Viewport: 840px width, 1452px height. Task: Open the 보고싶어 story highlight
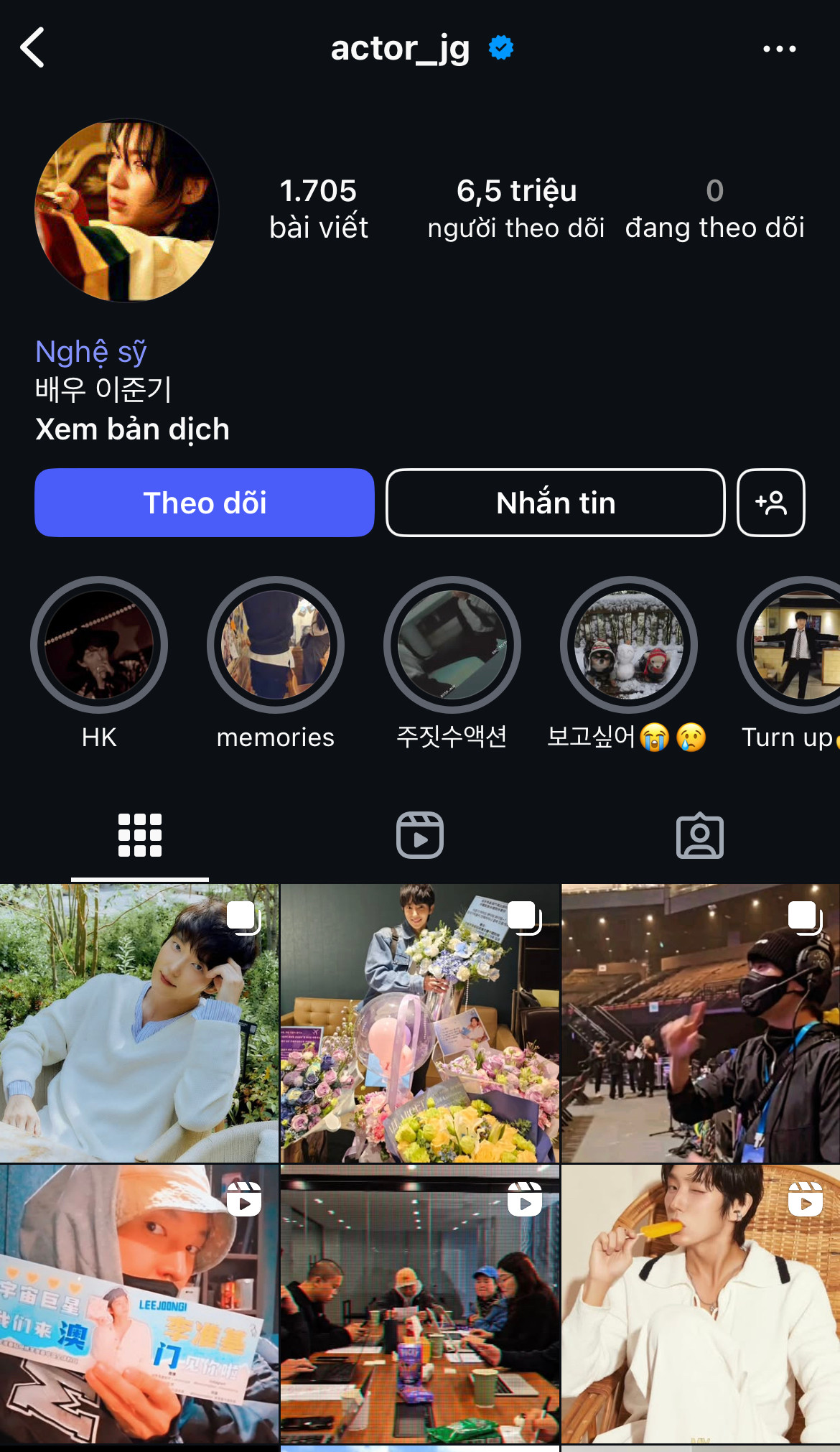(628, 645)
